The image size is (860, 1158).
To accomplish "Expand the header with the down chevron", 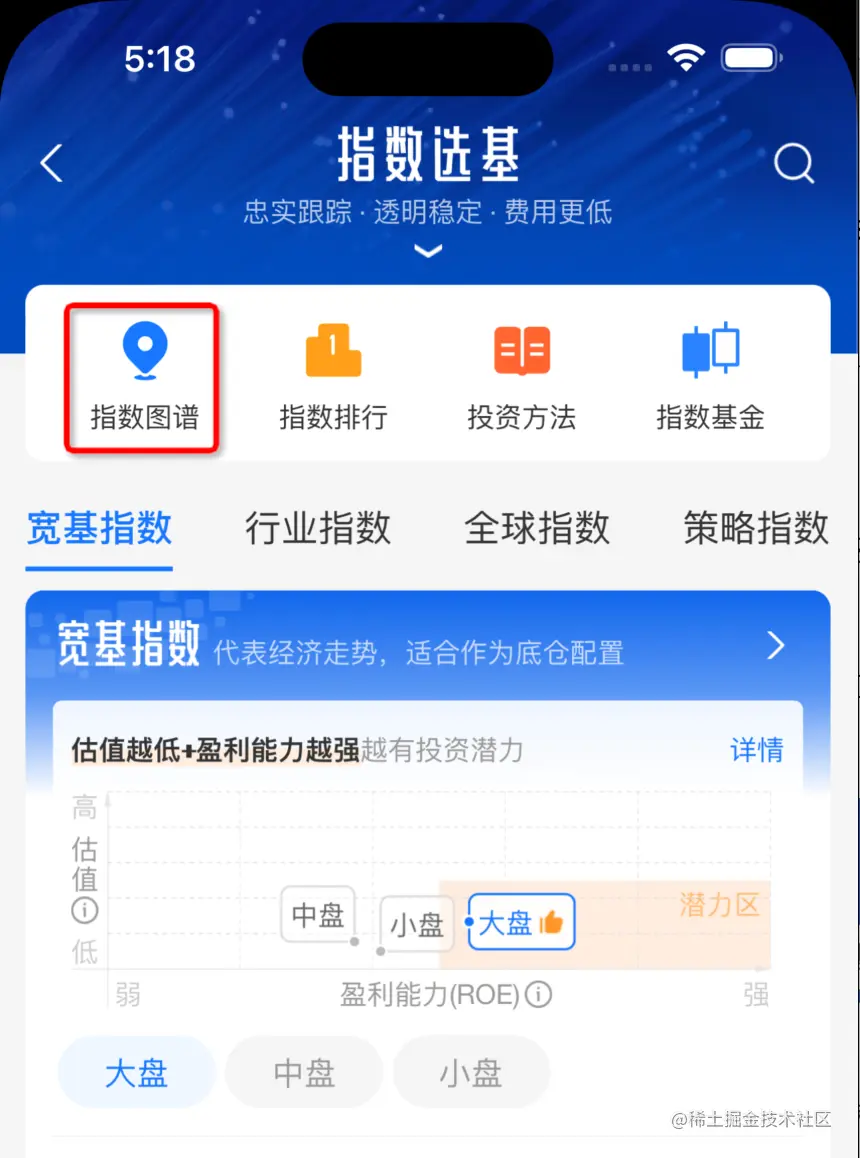I will [428, 251].
